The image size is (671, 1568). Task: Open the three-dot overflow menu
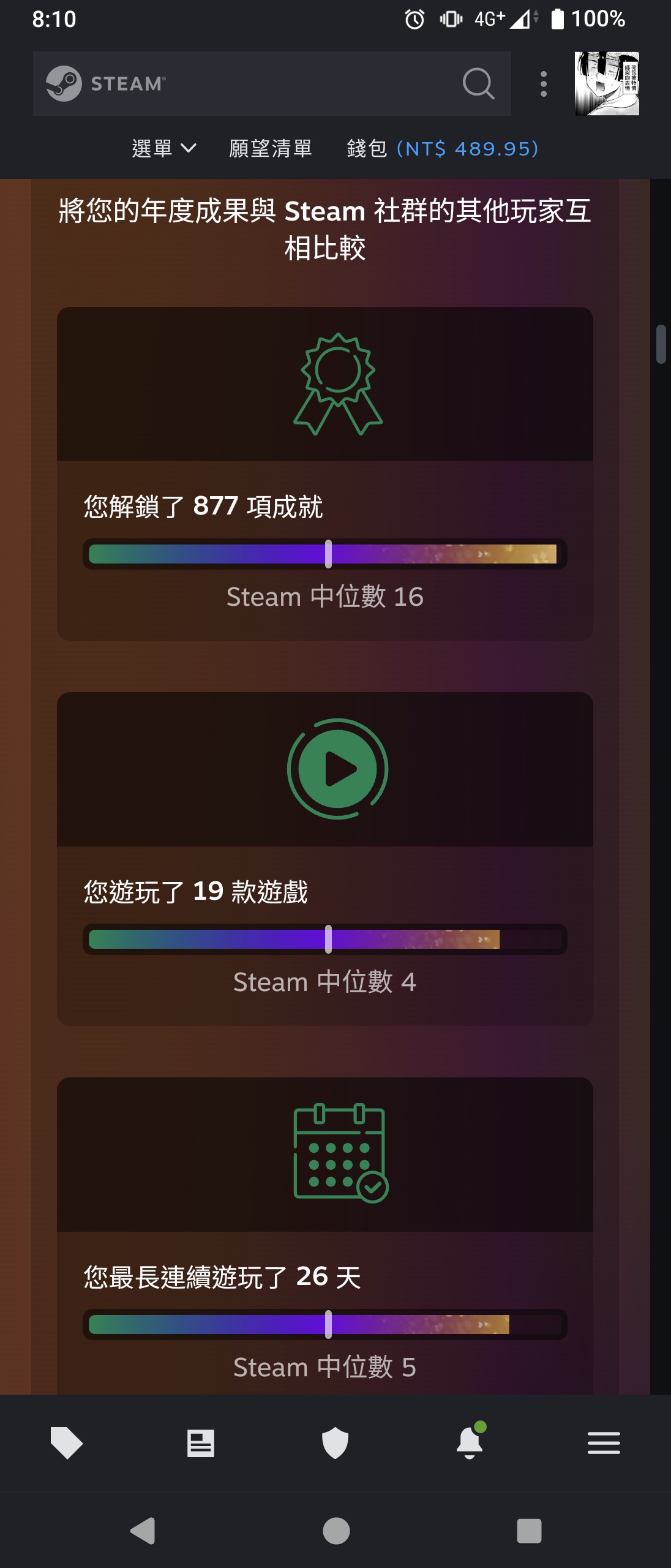544,83
